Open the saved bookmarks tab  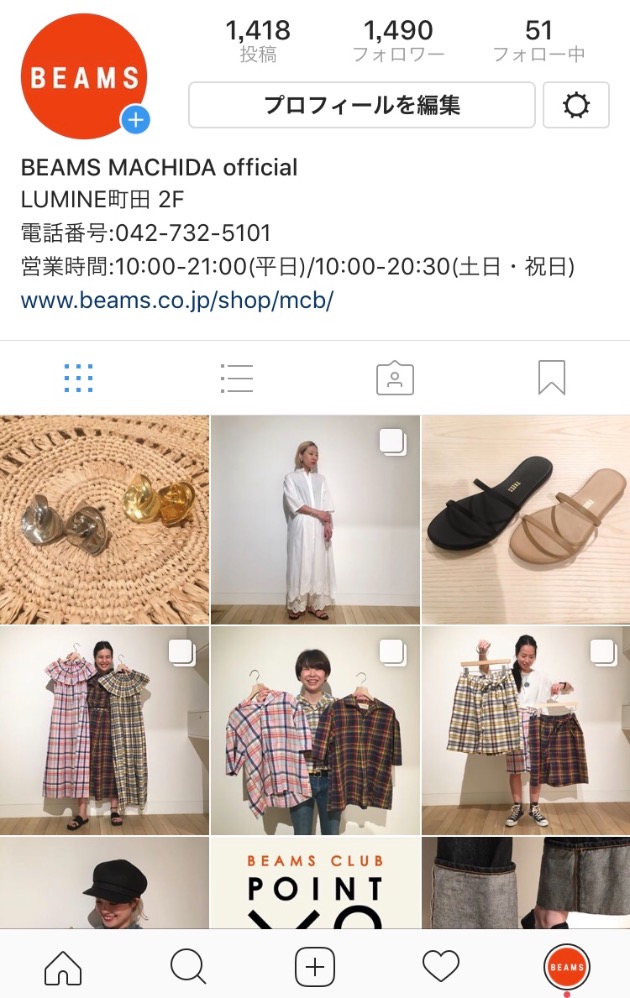(551, 378)
